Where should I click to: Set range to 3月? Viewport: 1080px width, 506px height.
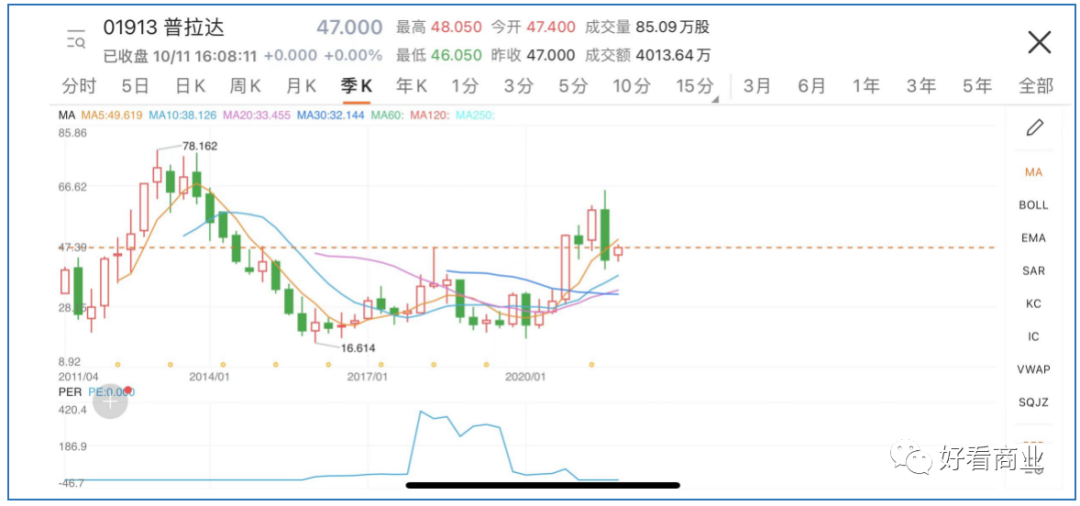pos(757,86)
